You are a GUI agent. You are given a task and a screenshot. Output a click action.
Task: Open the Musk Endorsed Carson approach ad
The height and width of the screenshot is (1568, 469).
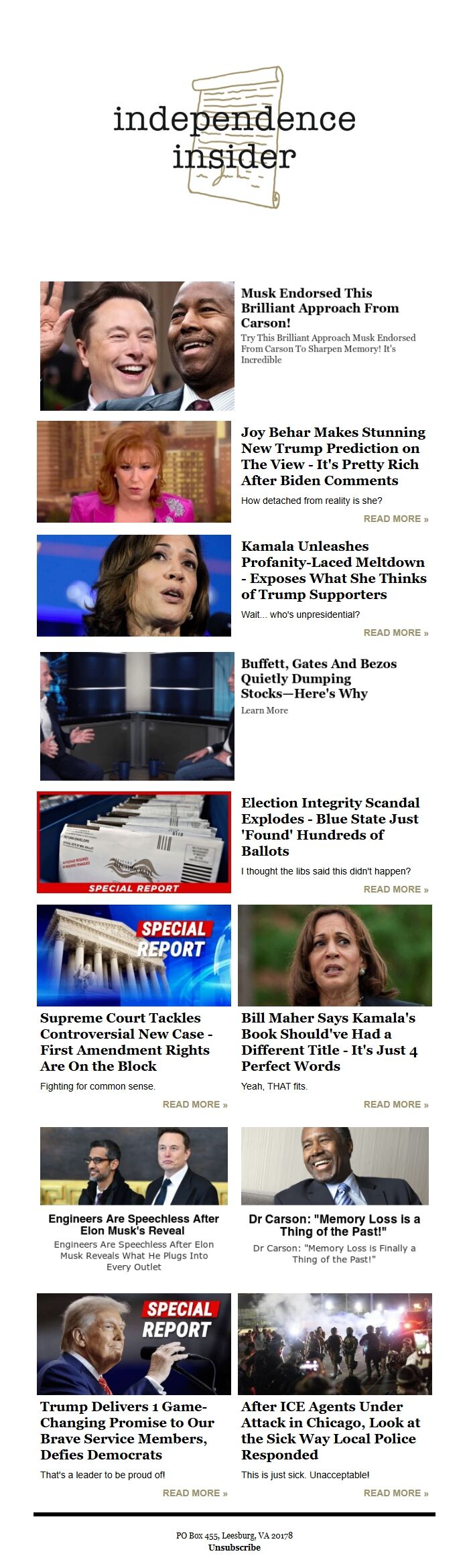click(320, 308)
